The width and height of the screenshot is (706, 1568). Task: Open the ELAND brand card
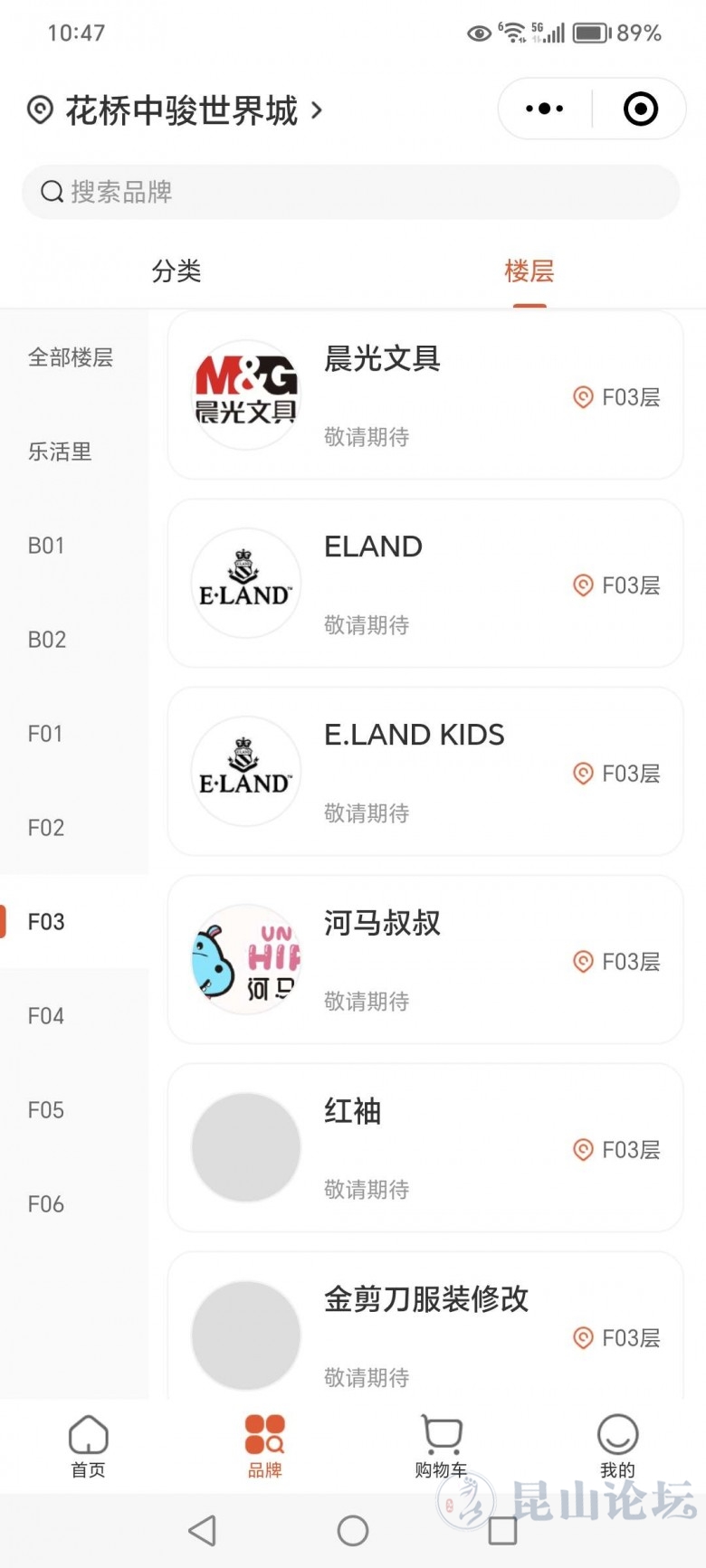[x=425, y=584]
